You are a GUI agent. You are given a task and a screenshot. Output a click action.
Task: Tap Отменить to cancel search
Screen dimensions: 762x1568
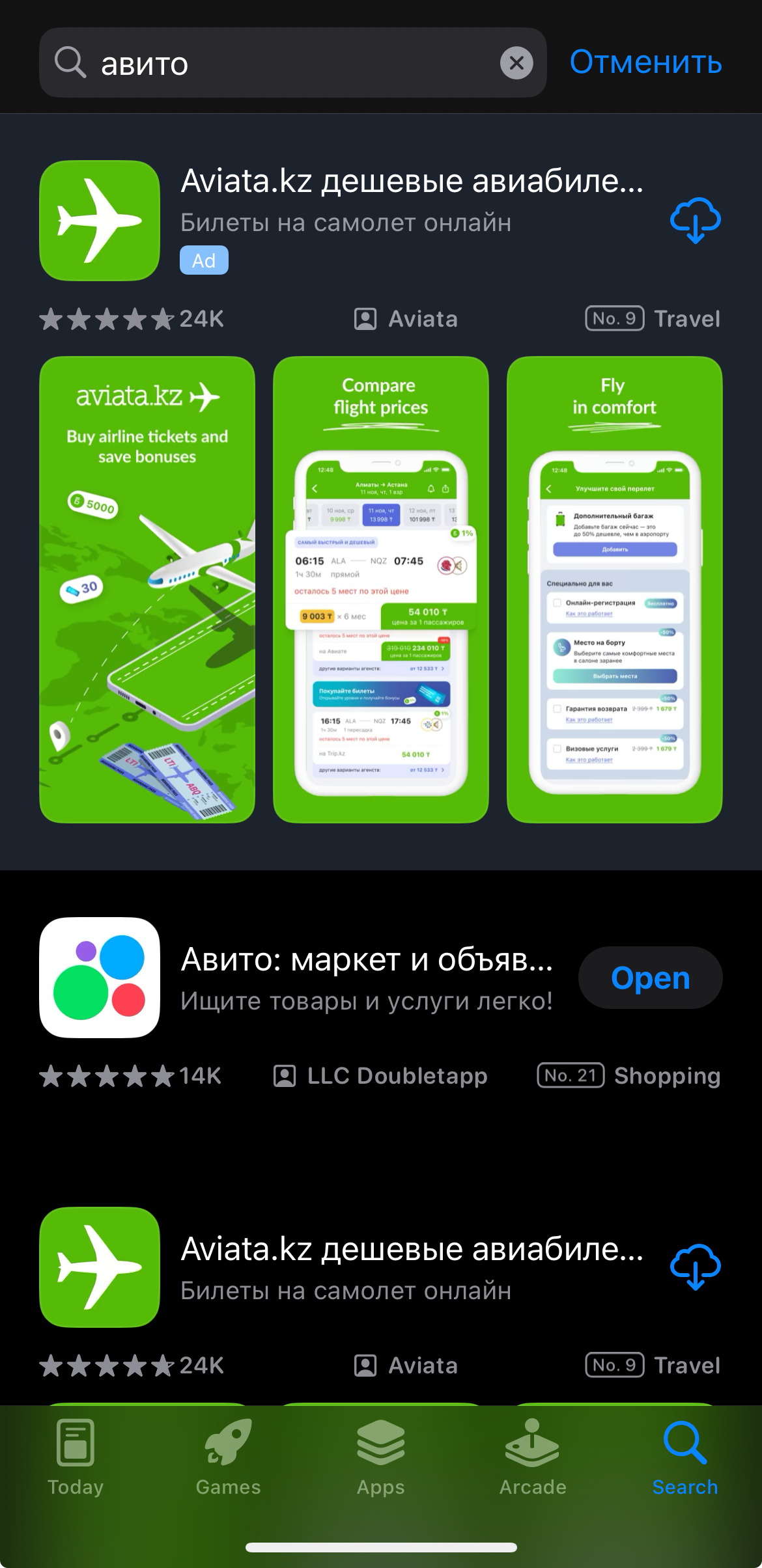click(645, 63)
